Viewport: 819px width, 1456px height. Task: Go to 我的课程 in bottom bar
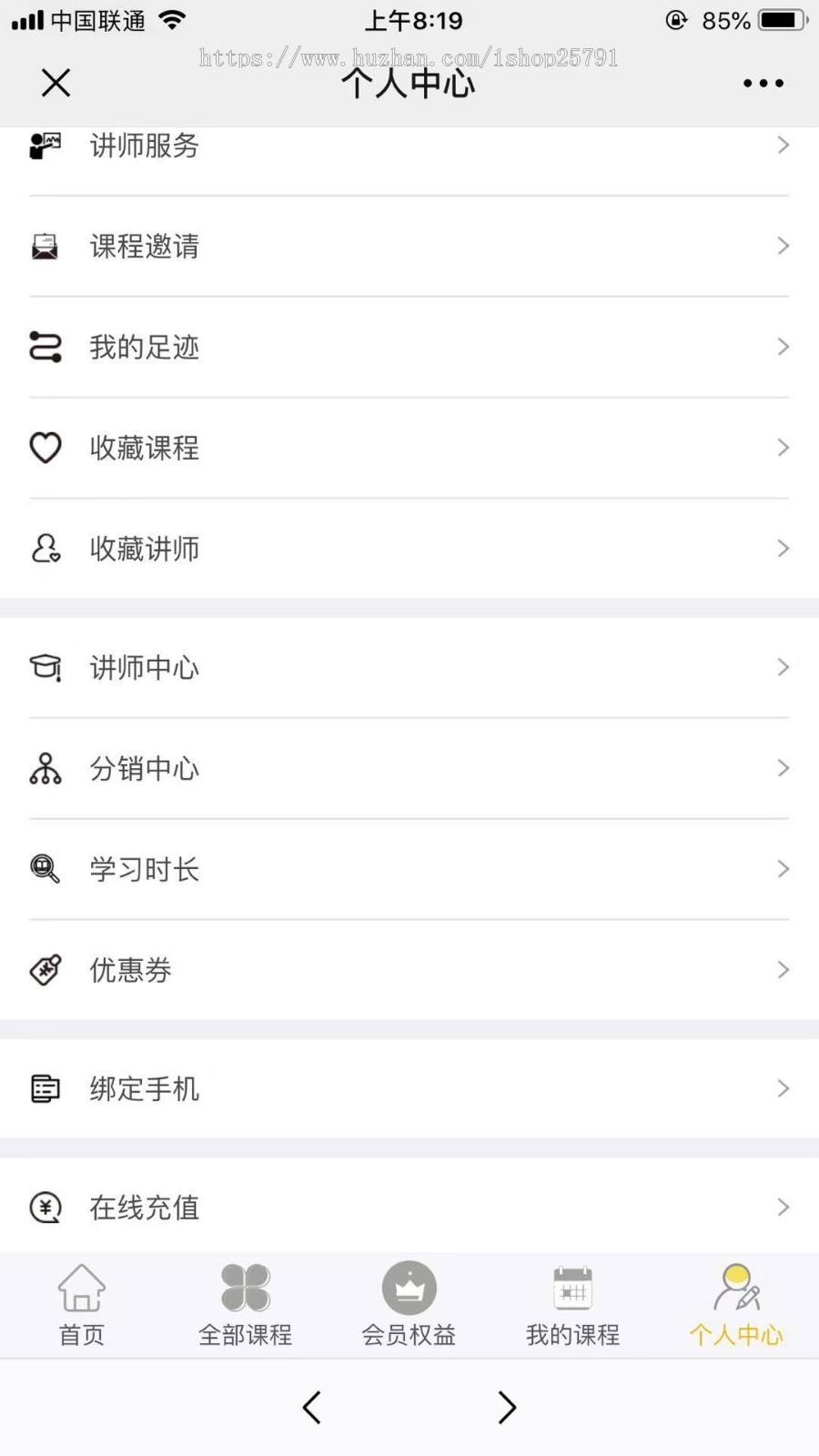click(572, 1304)
